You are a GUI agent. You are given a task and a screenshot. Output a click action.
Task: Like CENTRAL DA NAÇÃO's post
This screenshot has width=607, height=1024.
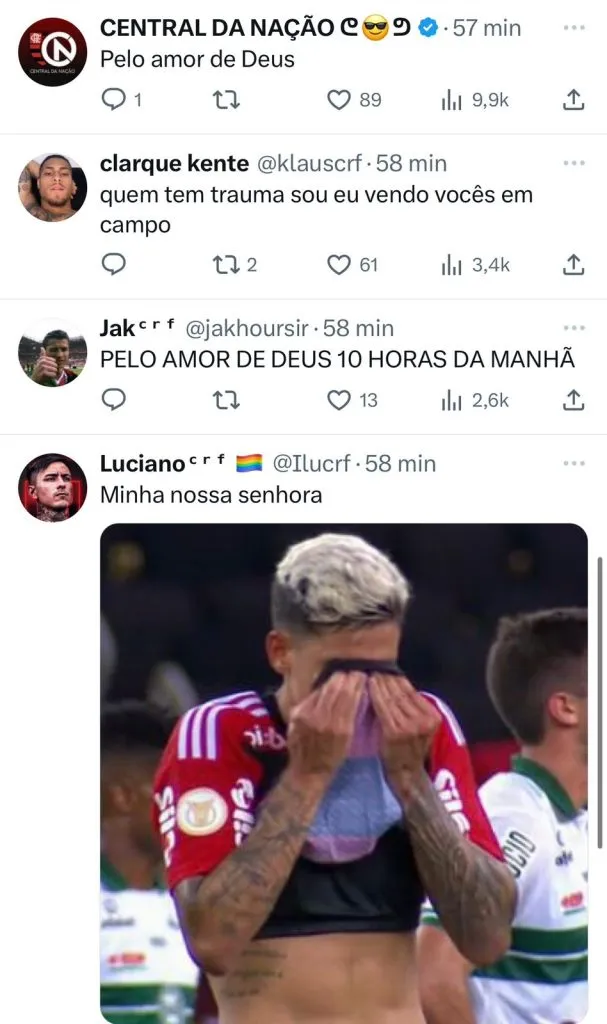click(x=340, y=100)
